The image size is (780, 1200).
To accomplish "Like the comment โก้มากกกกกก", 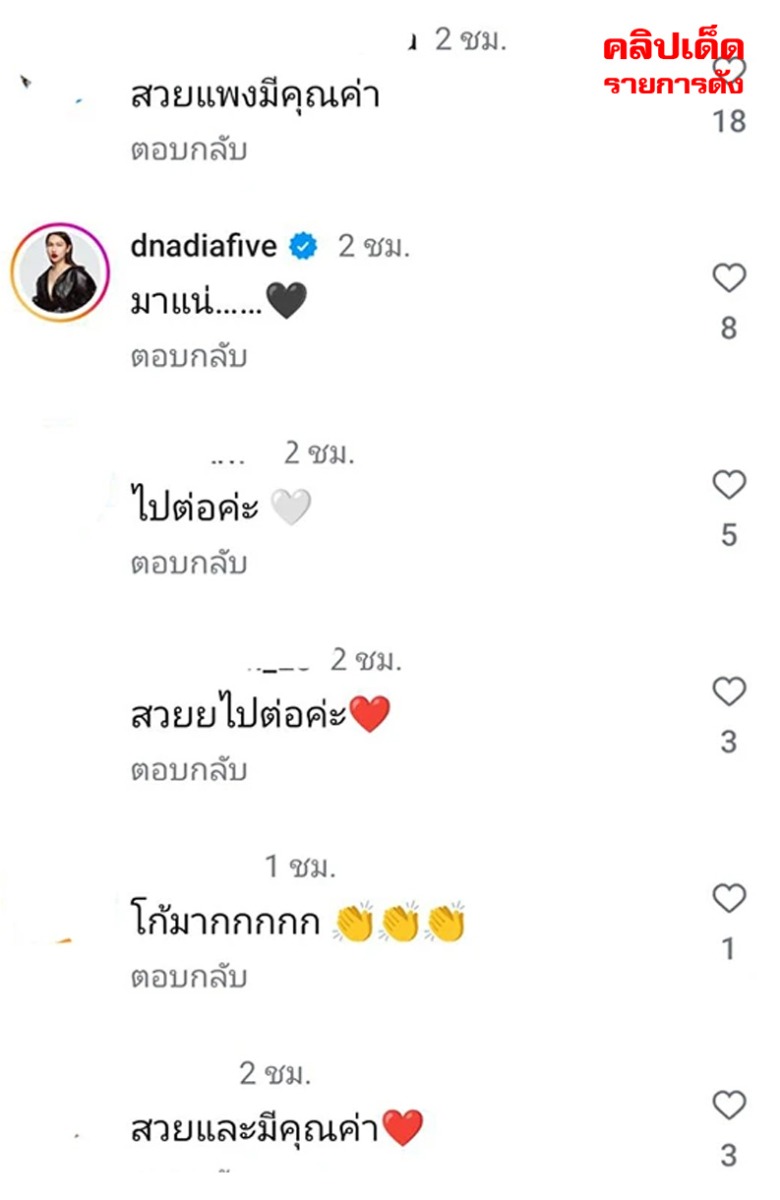I will pos(729,899).
